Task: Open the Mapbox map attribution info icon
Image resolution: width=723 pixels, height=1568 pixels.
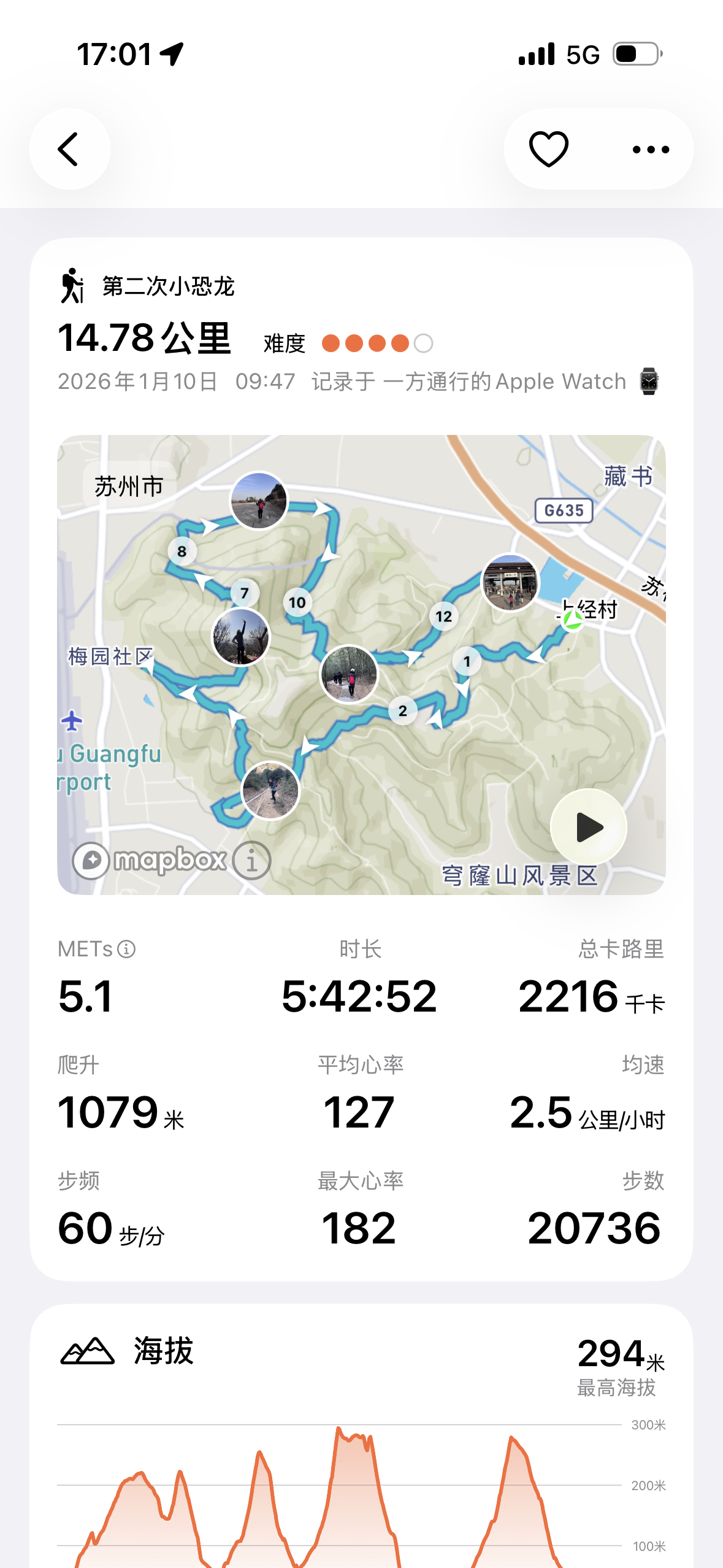Action: [x=251, y=860]
